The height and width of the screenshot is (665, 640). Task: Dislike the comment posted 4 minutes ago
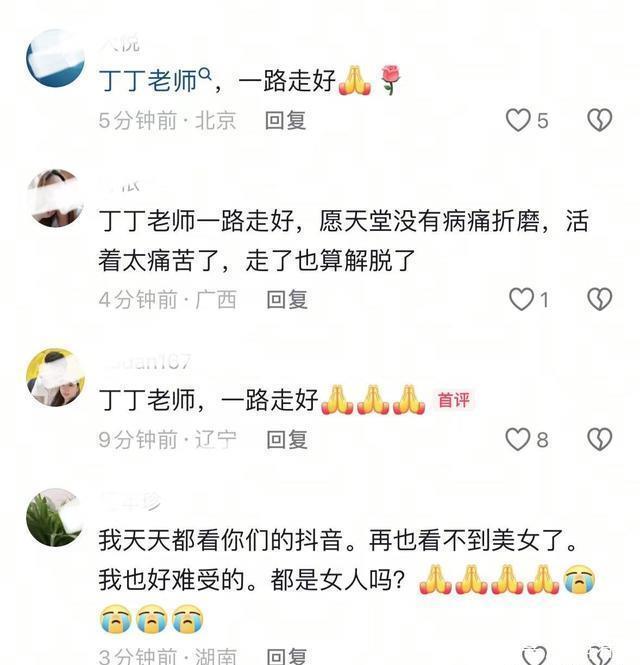pos(599,299)
